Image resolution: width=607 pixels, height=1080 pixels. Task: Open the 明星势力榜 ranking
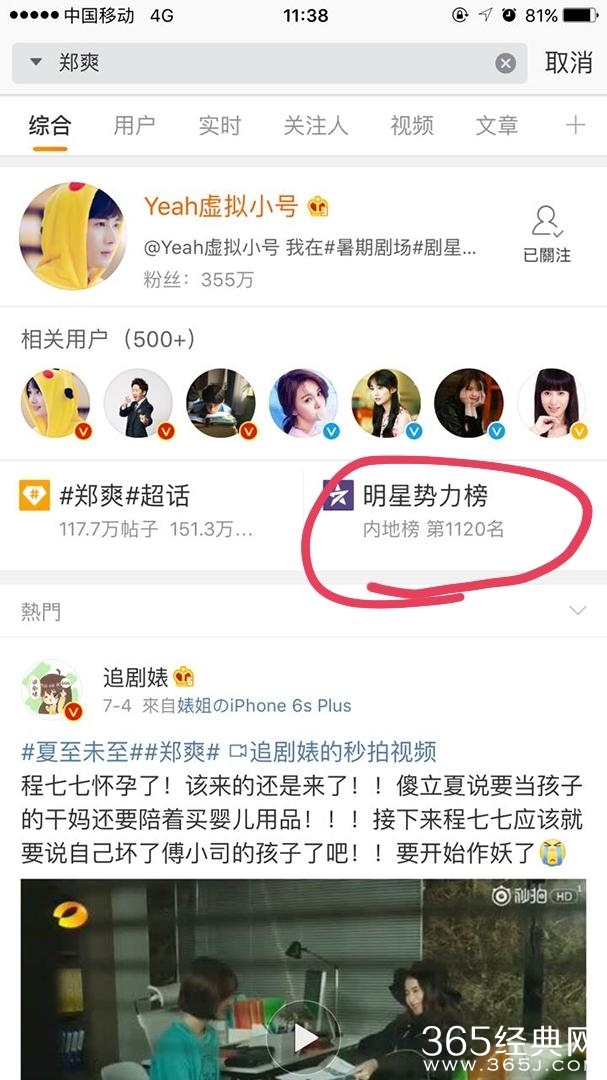[x=425, y=495]
